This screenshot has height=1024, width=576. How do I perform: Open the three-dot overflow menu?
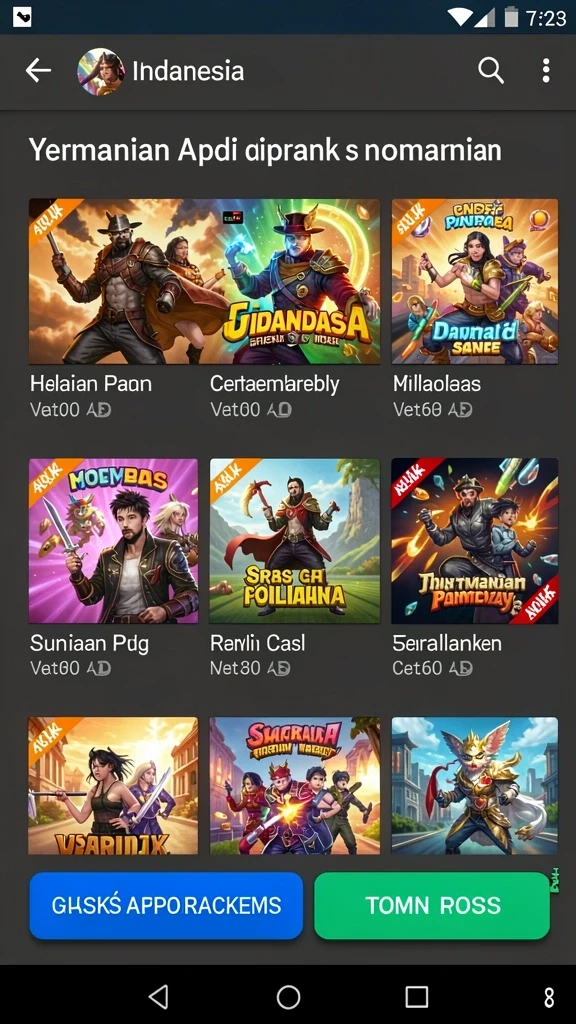[546, 71]
